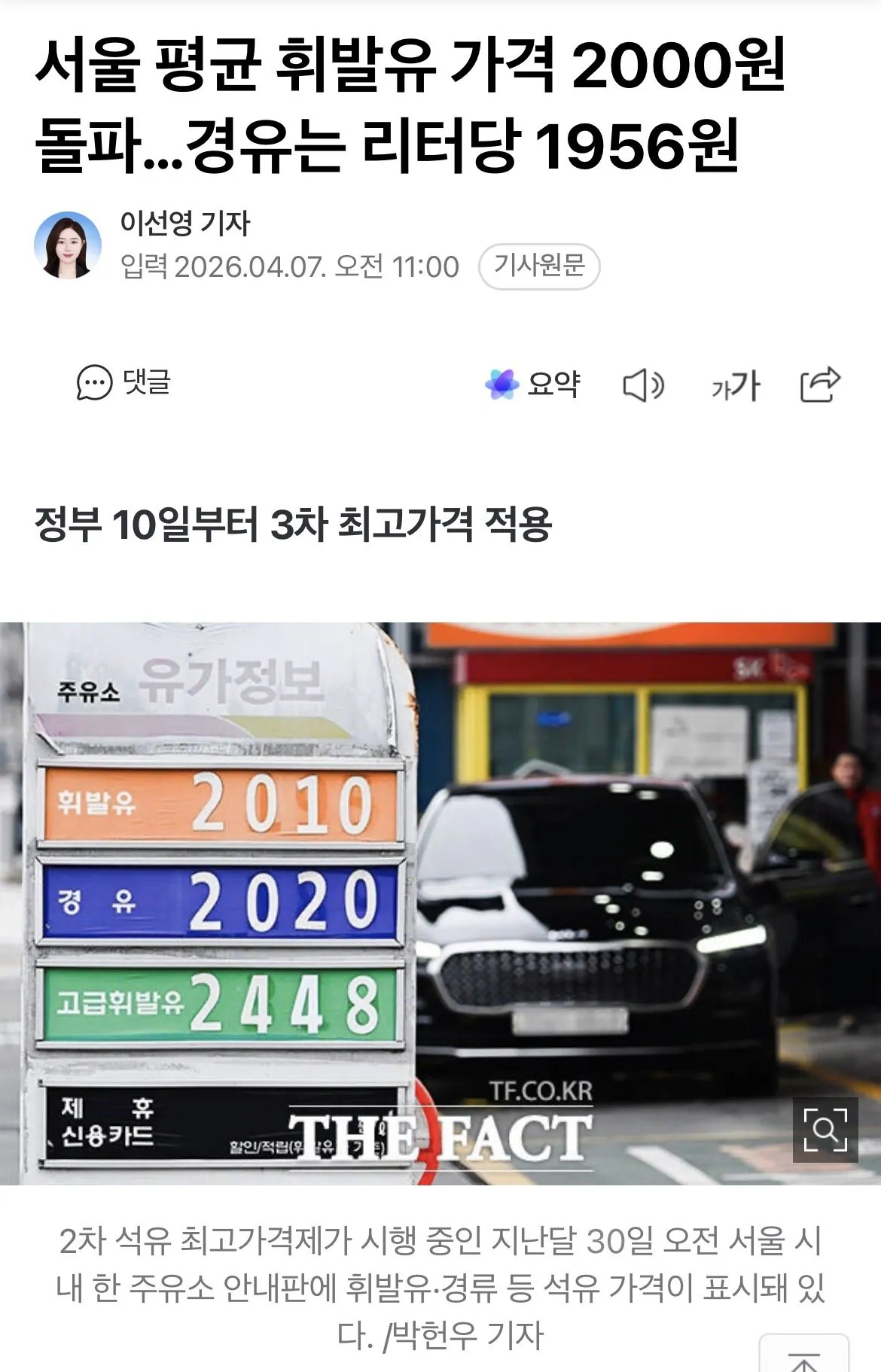
Task: Listen to the article with the speaker icon
Action: tap(643, 385)
